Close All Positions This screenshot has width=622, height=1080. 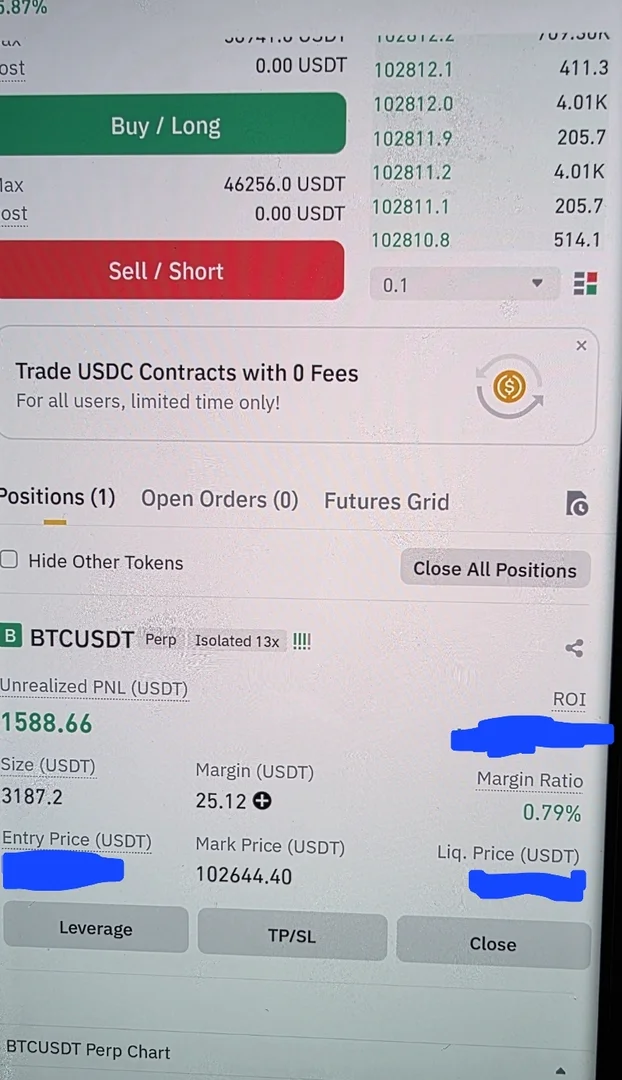[x=495, y=570]
